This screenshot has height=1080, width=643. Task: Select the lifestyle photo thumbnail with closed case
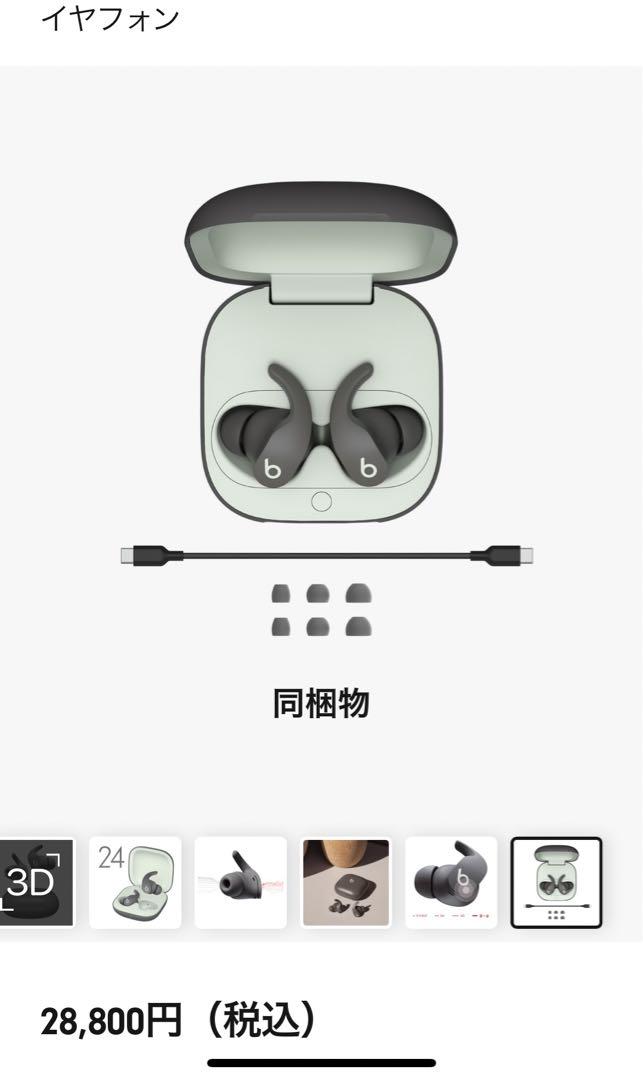[x=346, y=882]
